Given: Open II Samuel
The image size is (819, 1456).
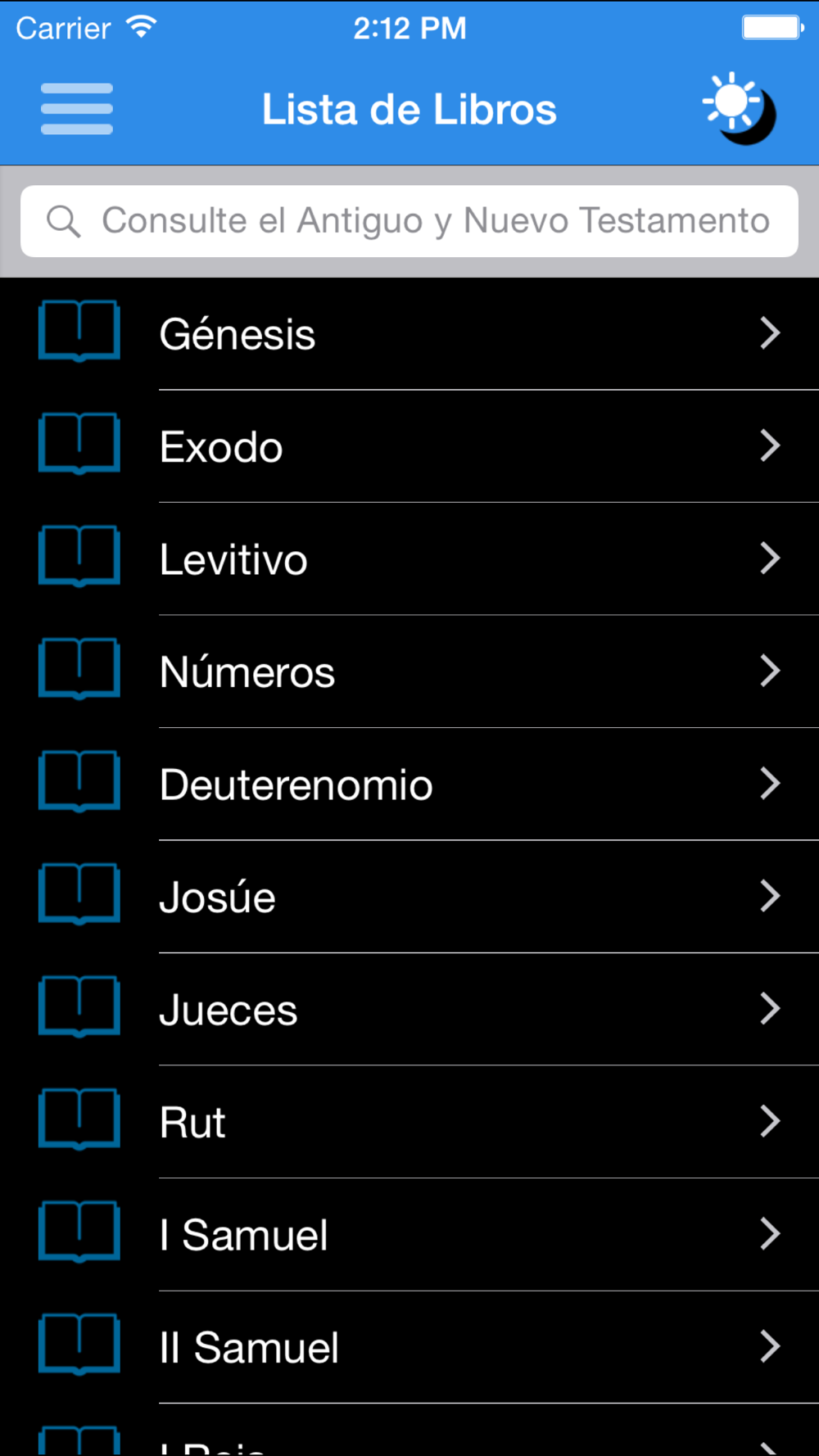Looking at the screenshot, I should [x=409, y=1347].
